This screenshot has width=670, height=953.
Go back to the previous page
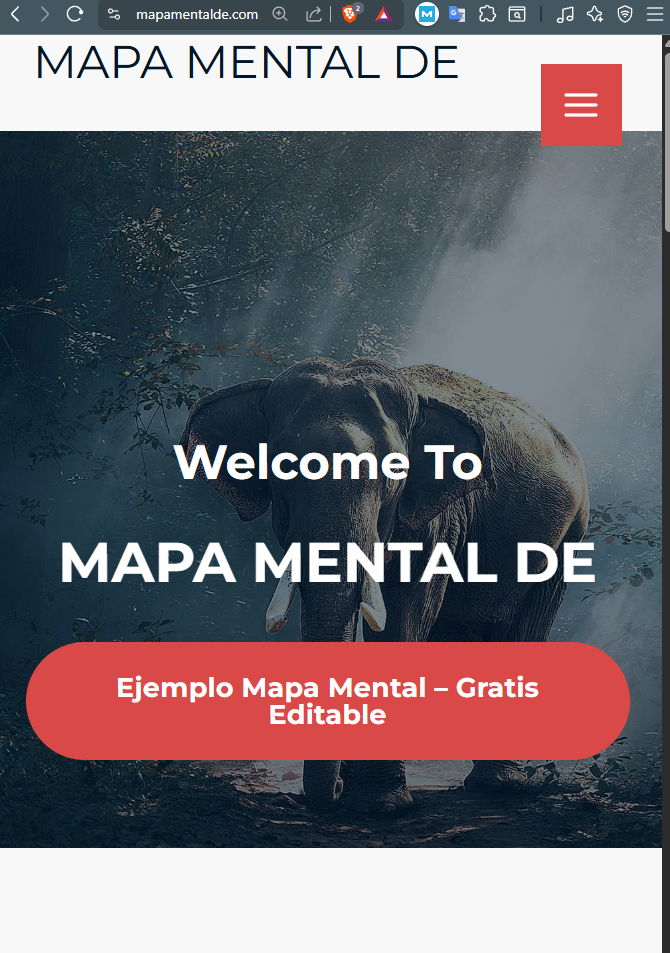(15, 14)
